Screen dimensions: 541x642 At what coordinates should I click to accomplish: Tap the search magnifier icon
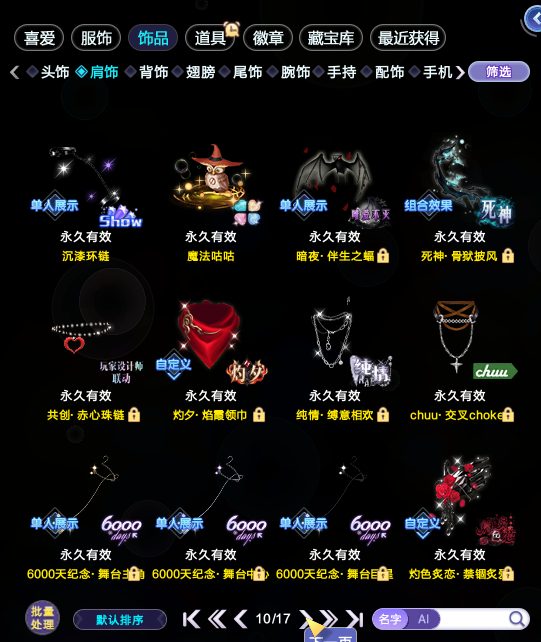click(x=517, y=619)
